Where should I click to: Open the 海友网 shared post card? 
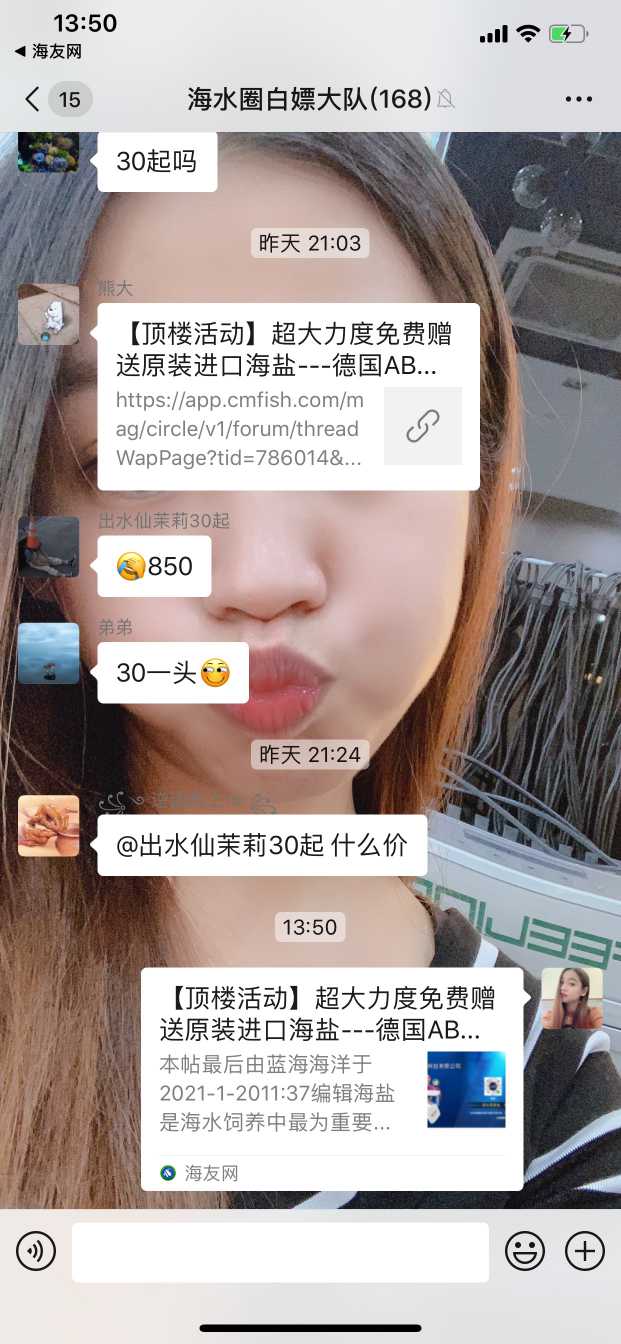click(331, 1078)
